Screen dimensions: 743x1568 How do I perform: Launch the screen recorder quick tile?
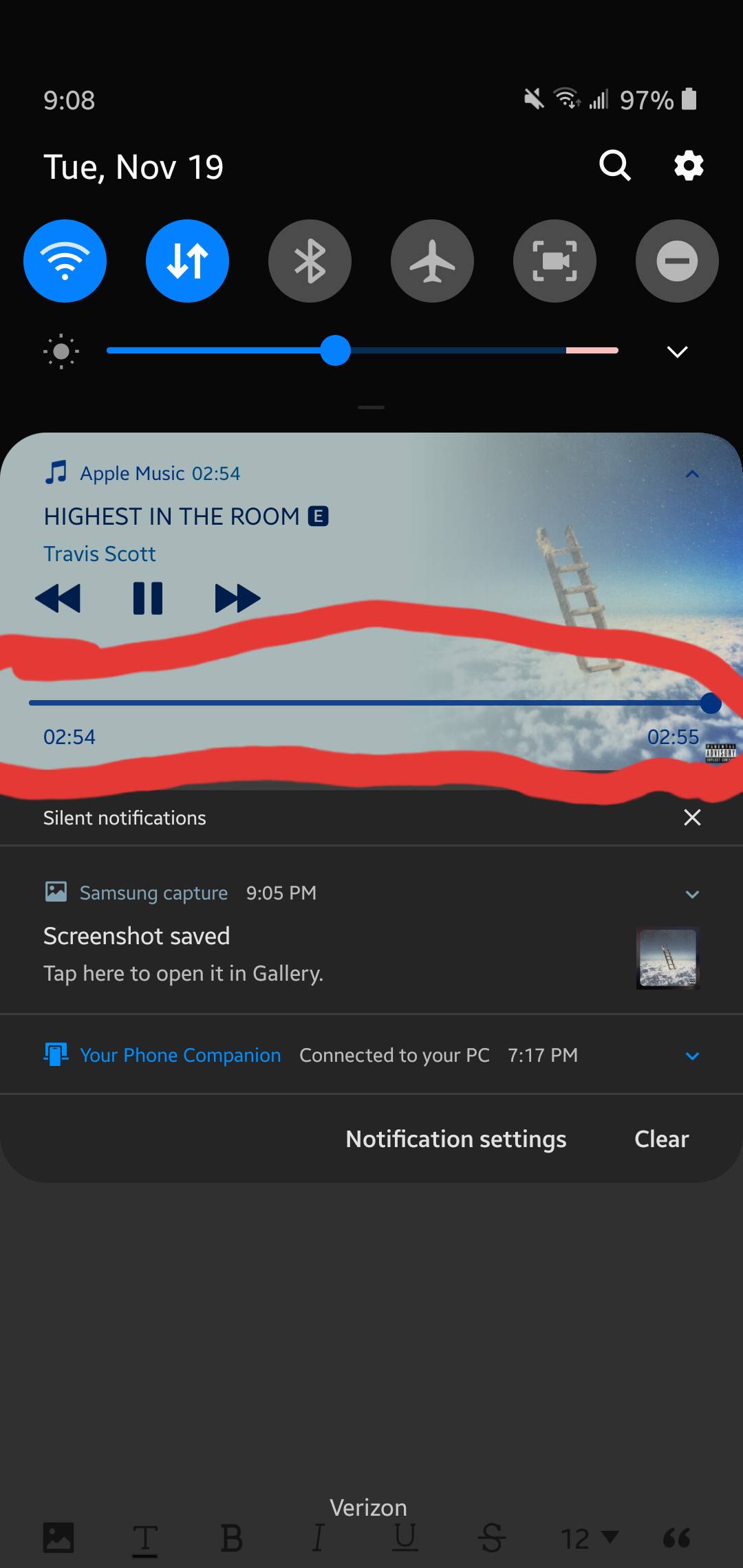click(x=554, y=261)
